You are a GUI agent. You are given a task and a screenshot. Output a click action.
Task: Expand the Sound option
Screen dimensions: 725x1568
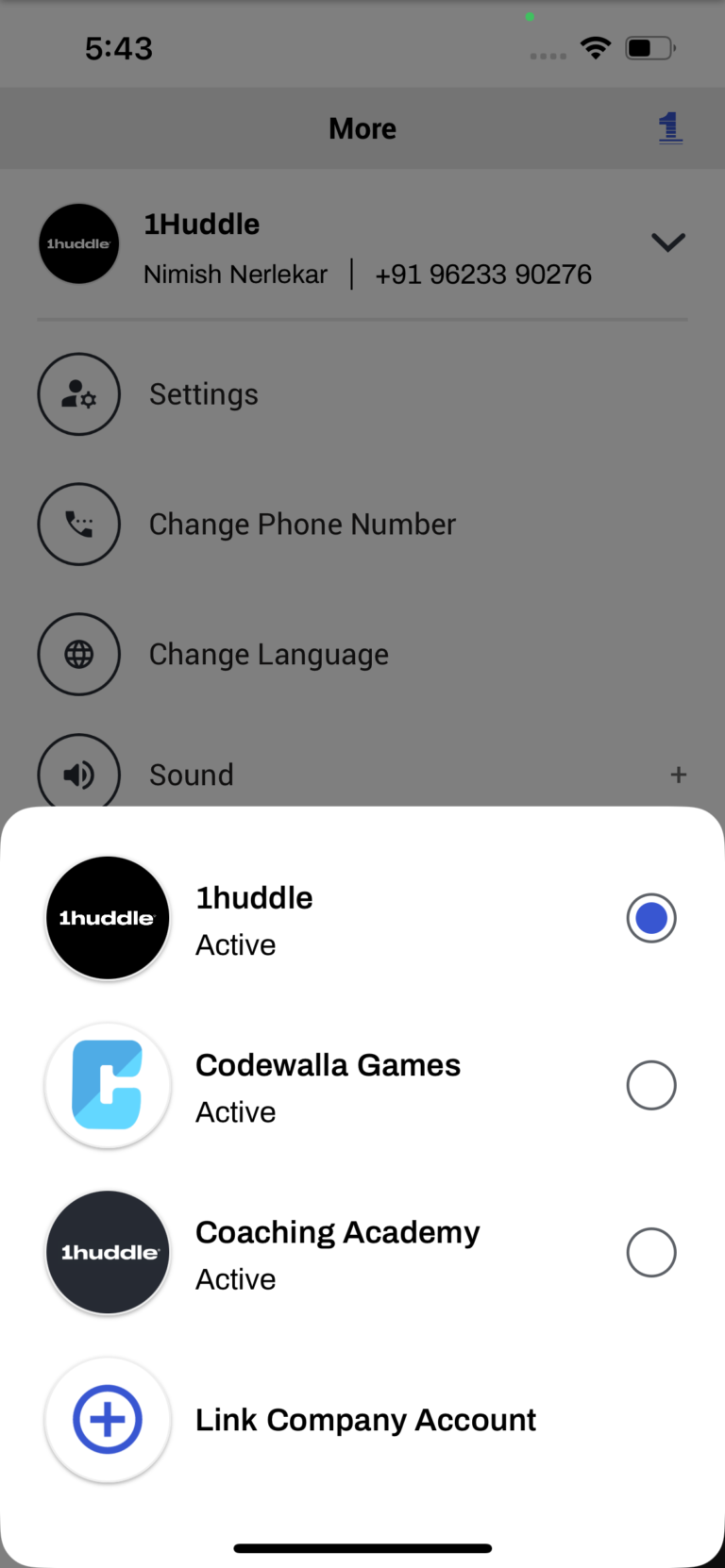tap(678, 775)
